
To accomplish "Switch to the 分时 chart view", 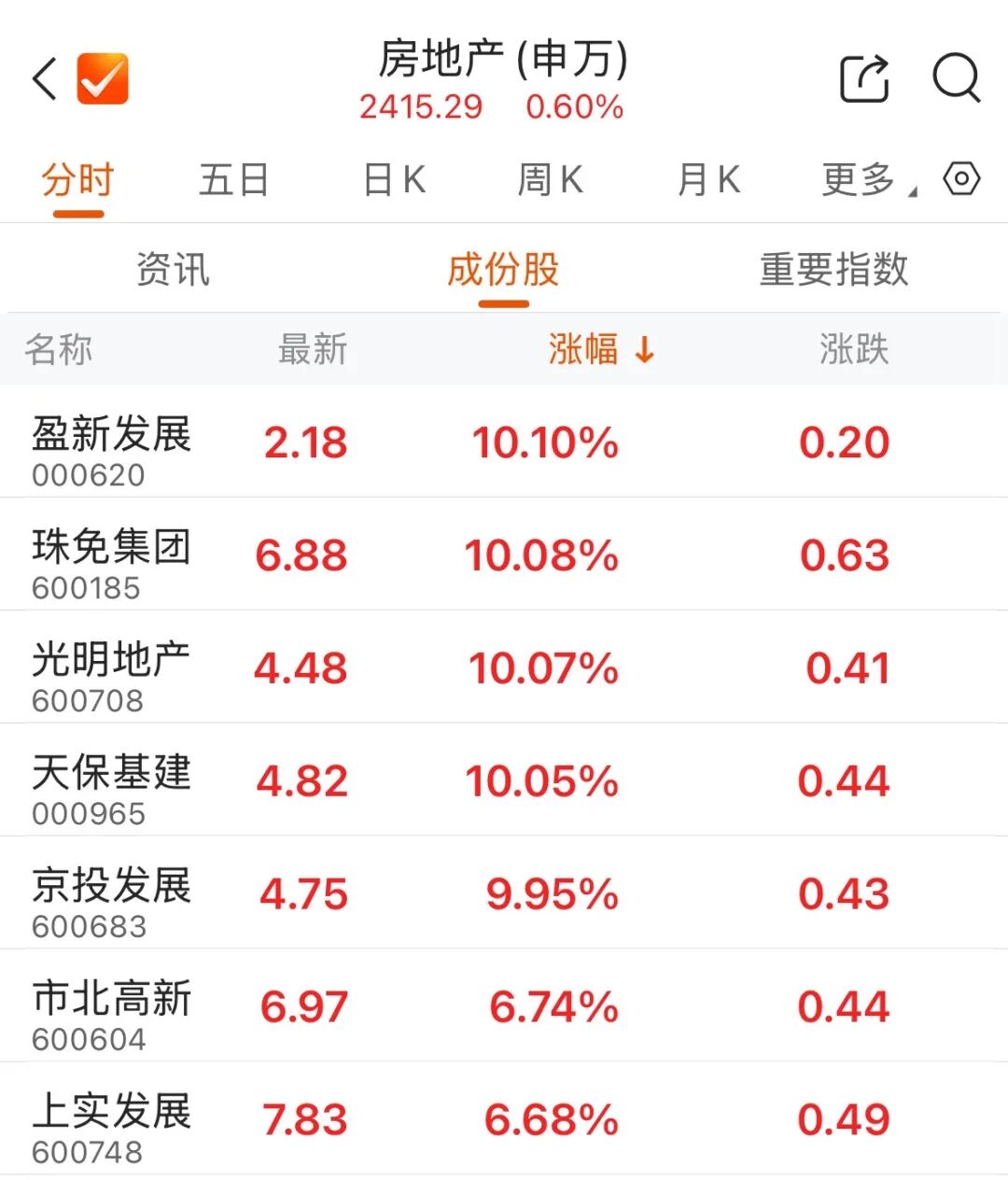I will (77, 179).
